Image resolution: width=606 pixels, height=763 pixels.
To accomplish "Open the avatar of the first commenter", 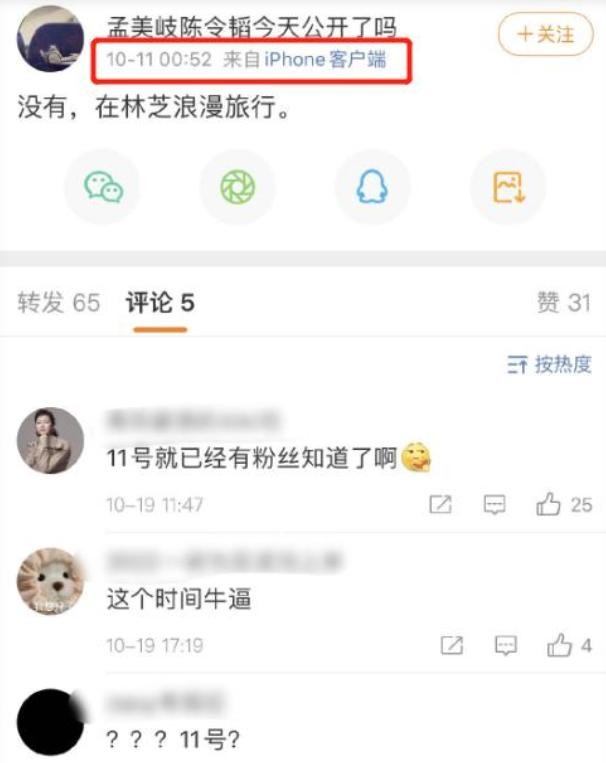I will pos(51,441).
